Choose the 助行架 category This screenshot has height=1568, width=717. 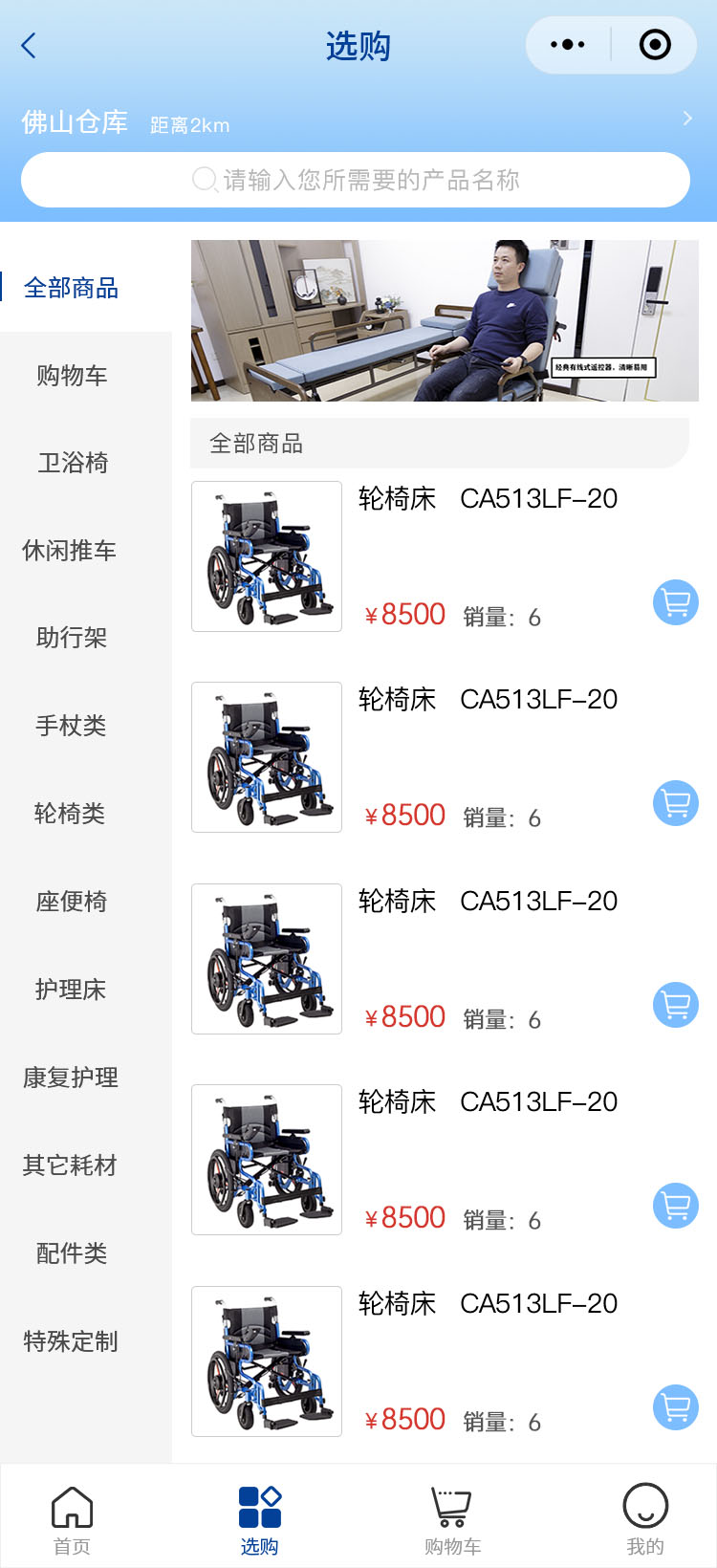pos(72,638)
